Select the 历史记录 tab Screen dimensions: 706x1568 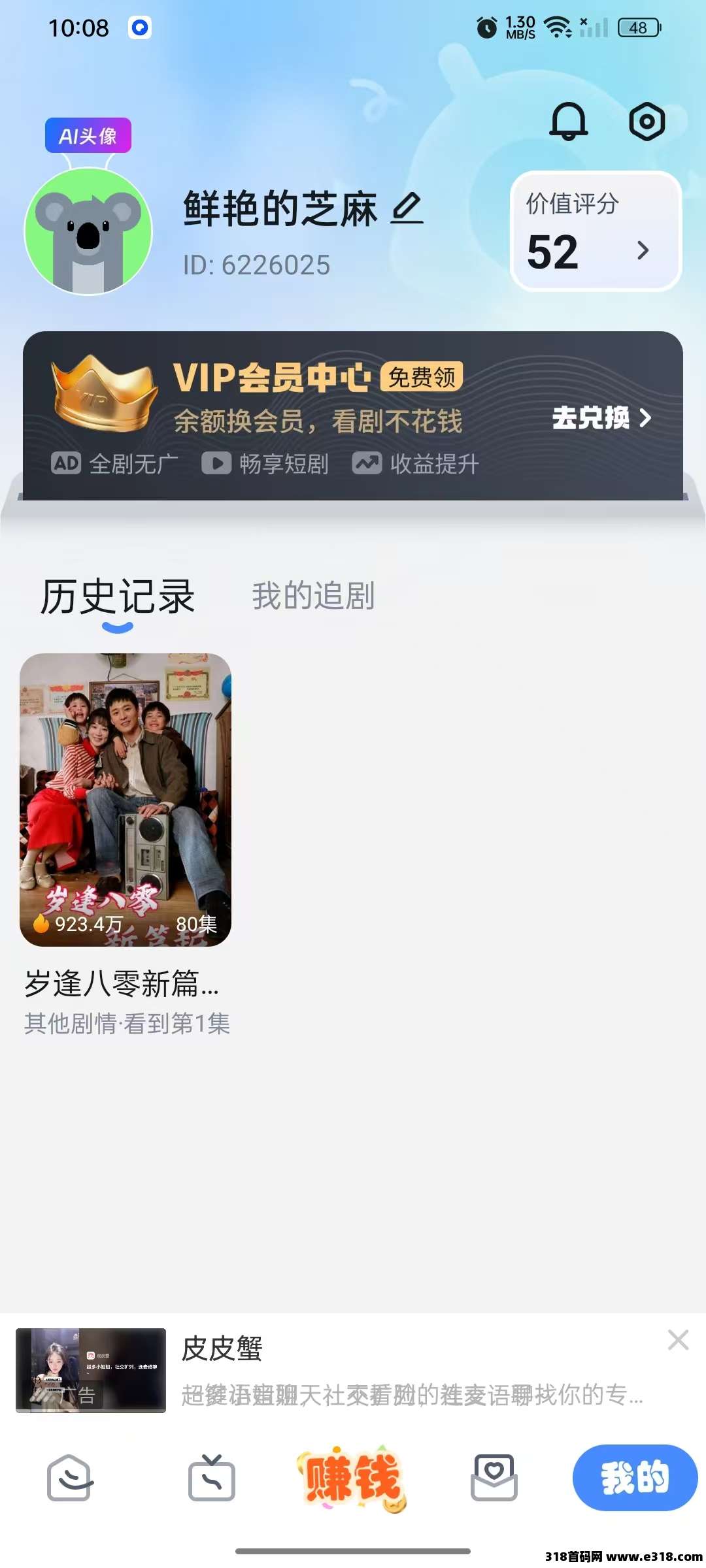pyautogui.click(x=118, y=597)
